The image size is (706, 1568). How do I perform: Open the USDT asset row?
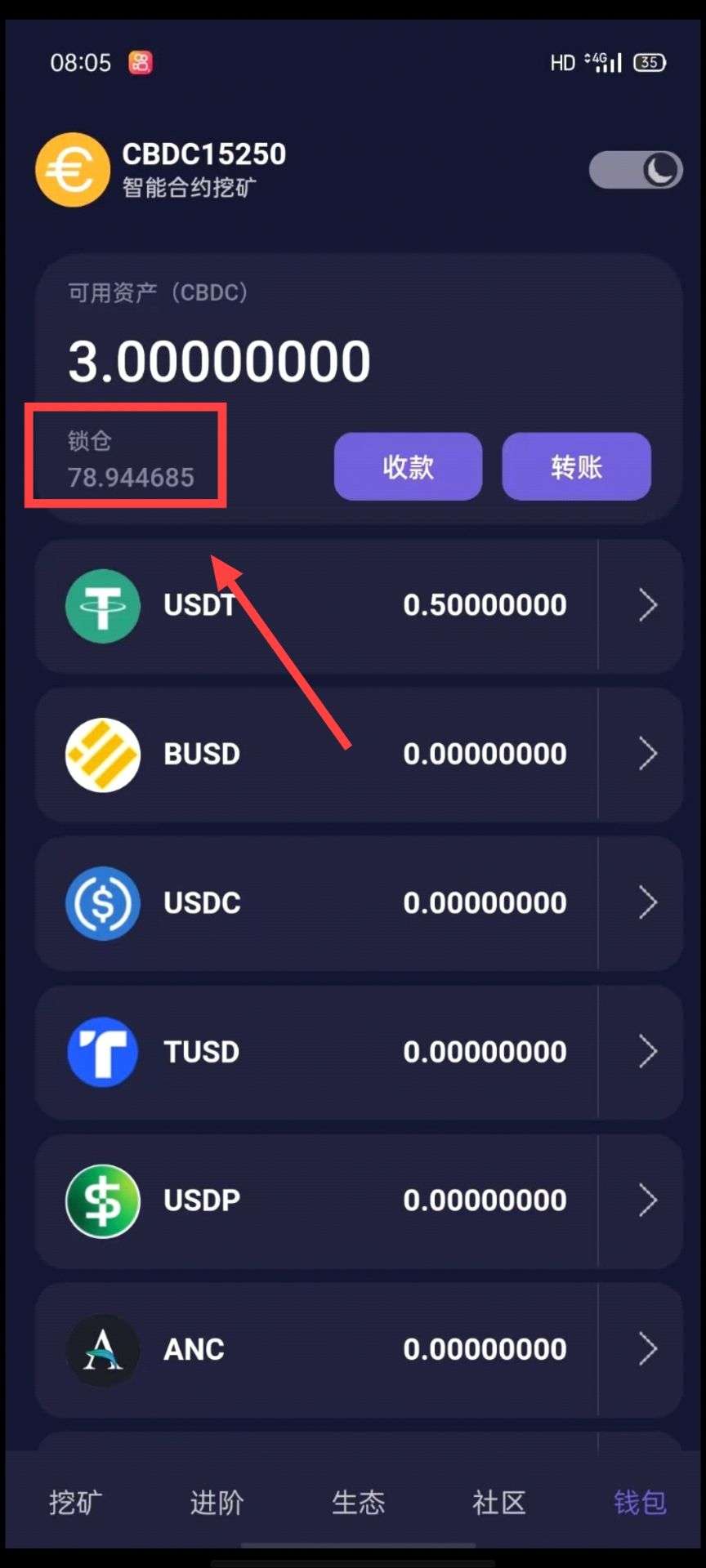click(x=358, y=606)
